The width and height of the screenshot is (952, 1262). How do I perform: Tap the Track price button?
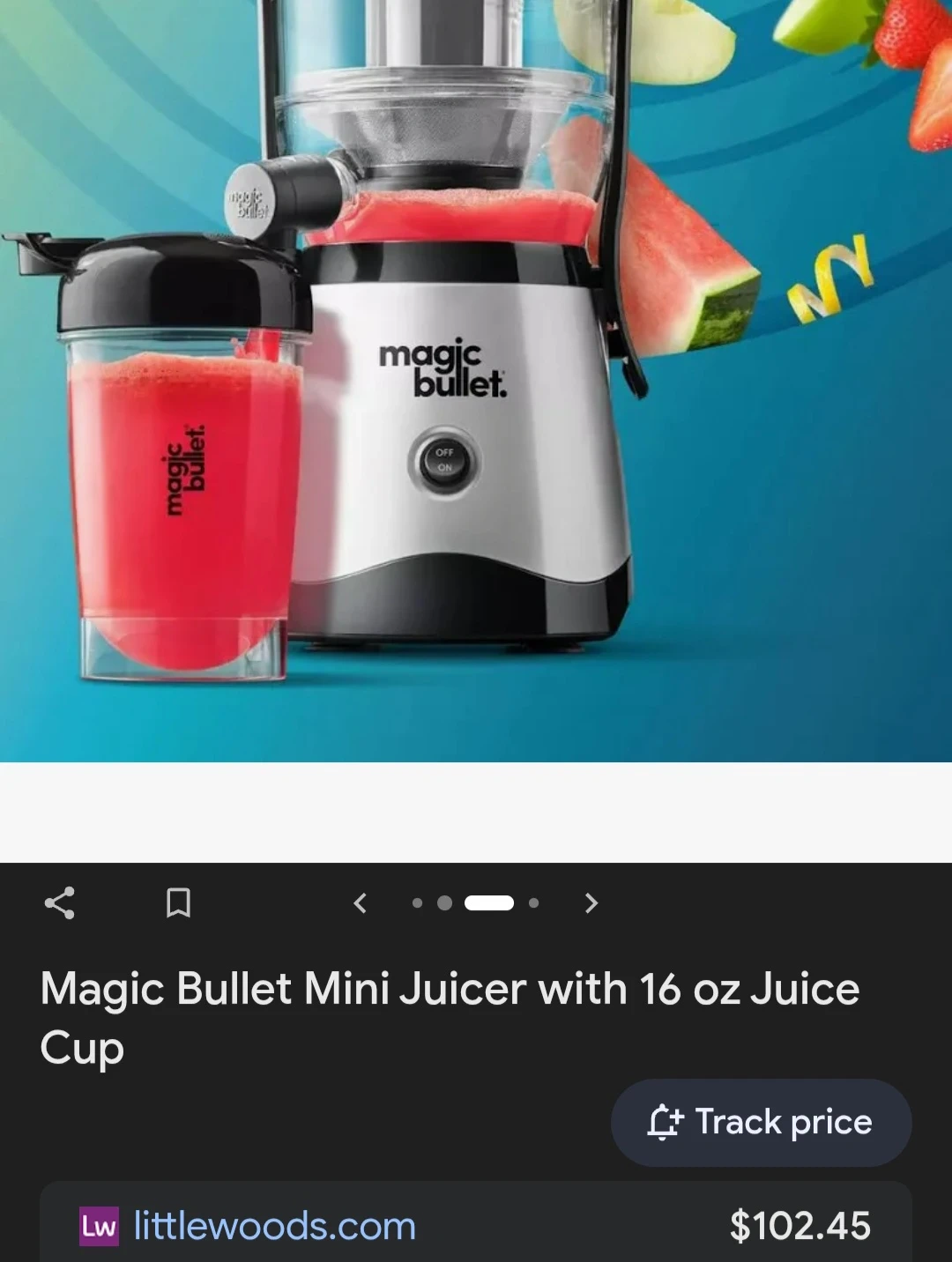pos(761,1122)
